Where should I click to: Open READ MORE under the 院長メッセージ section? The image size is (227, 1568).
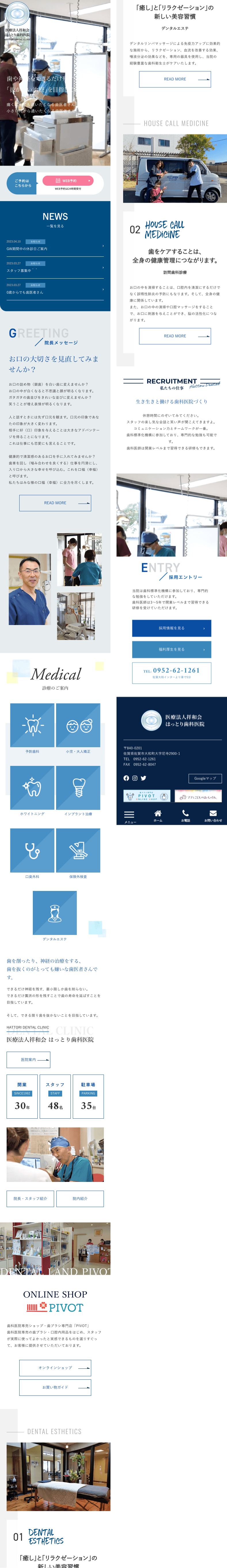coord(55,503)
